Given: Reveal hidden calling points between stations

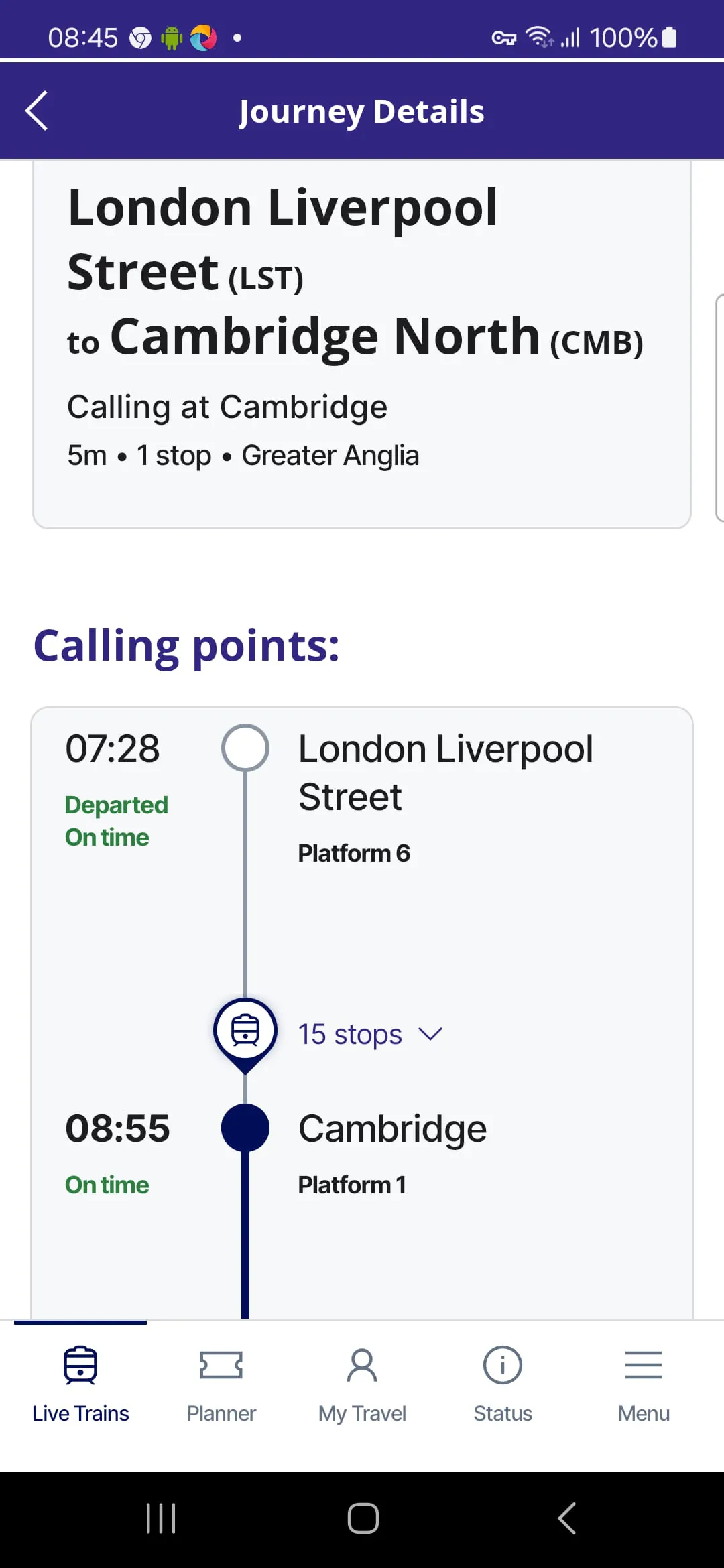Looking at the screenshot, I should 372,1034.
